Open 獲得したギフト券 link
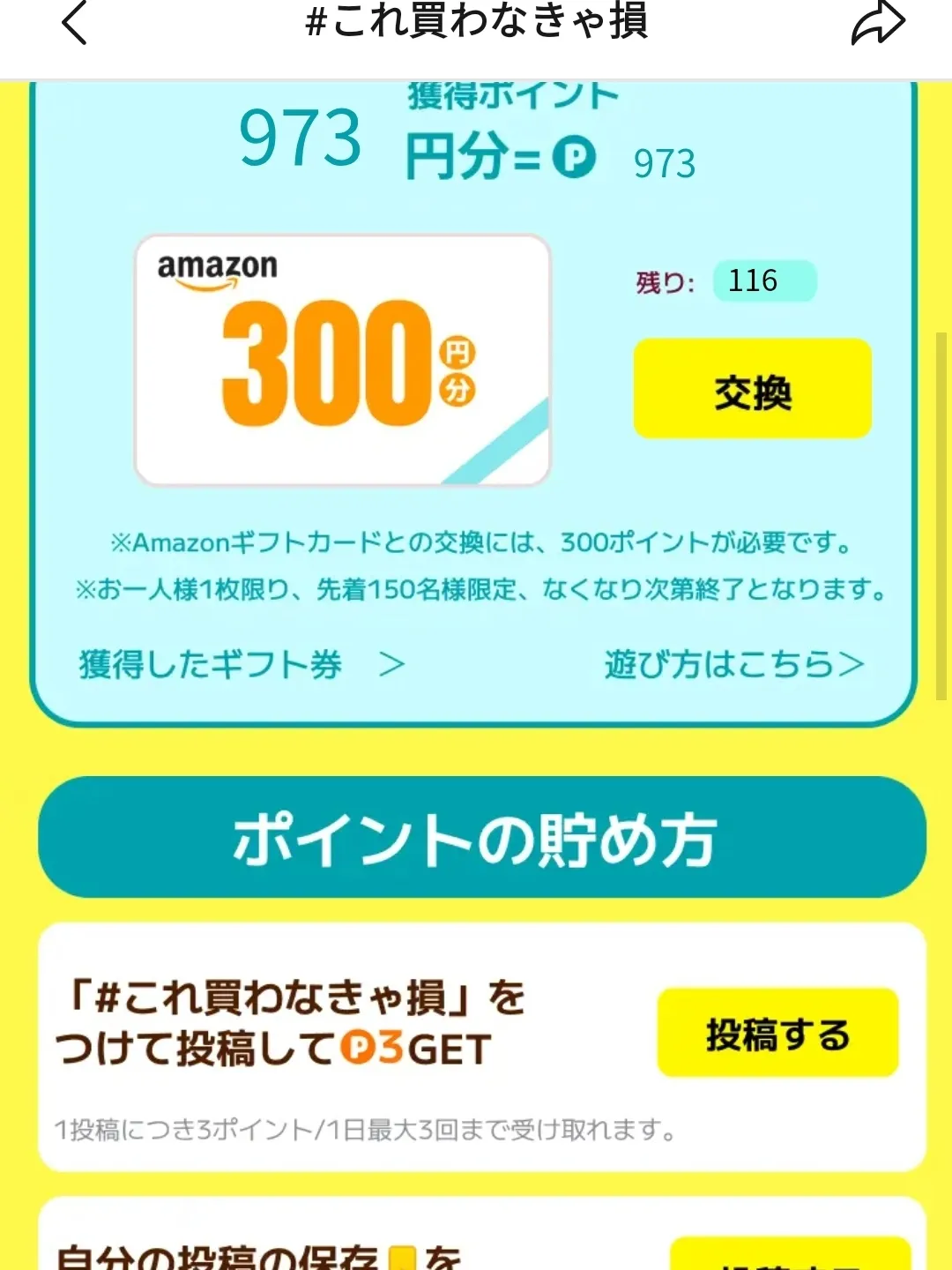952x1270 pixels. (x=242, y=664)
